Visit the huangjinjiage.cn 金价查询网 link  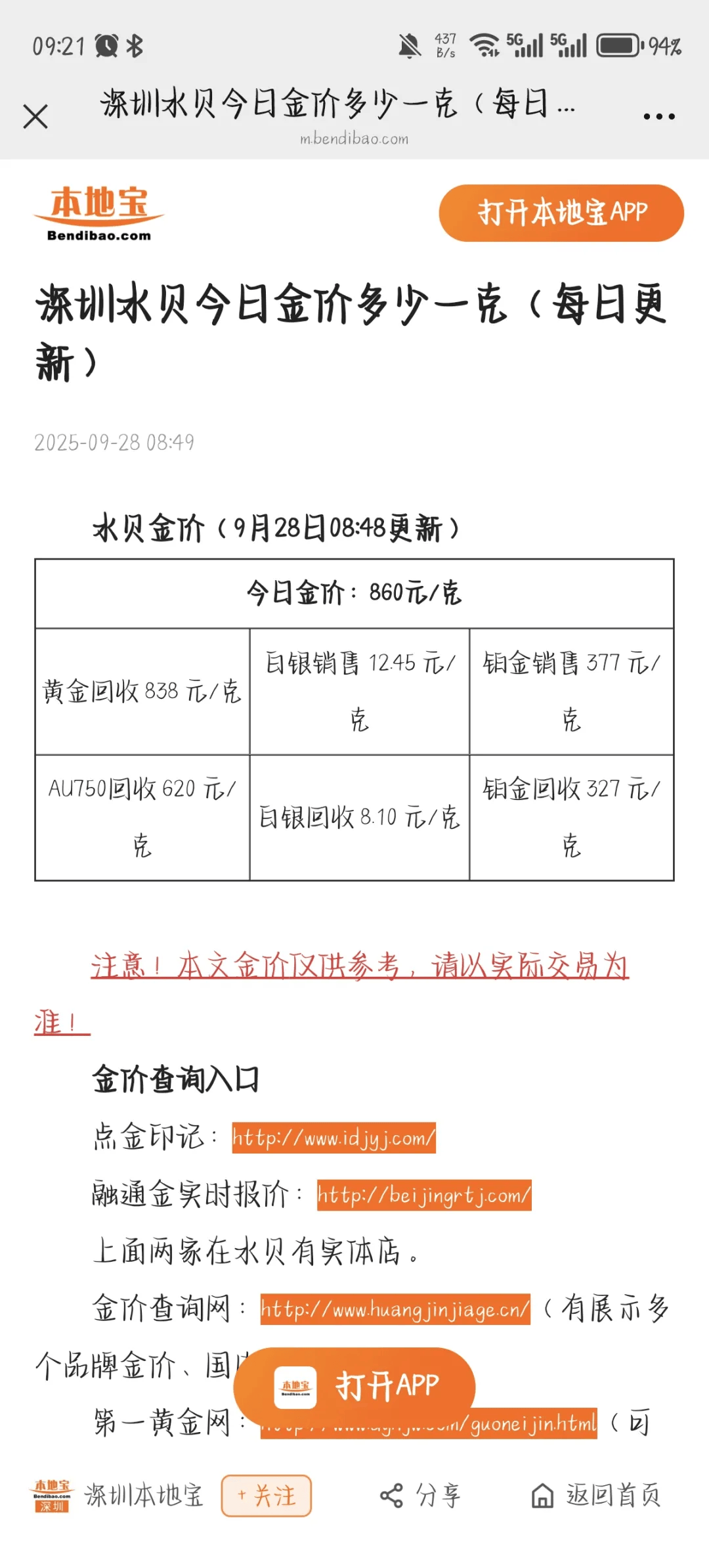(395, 1309)
